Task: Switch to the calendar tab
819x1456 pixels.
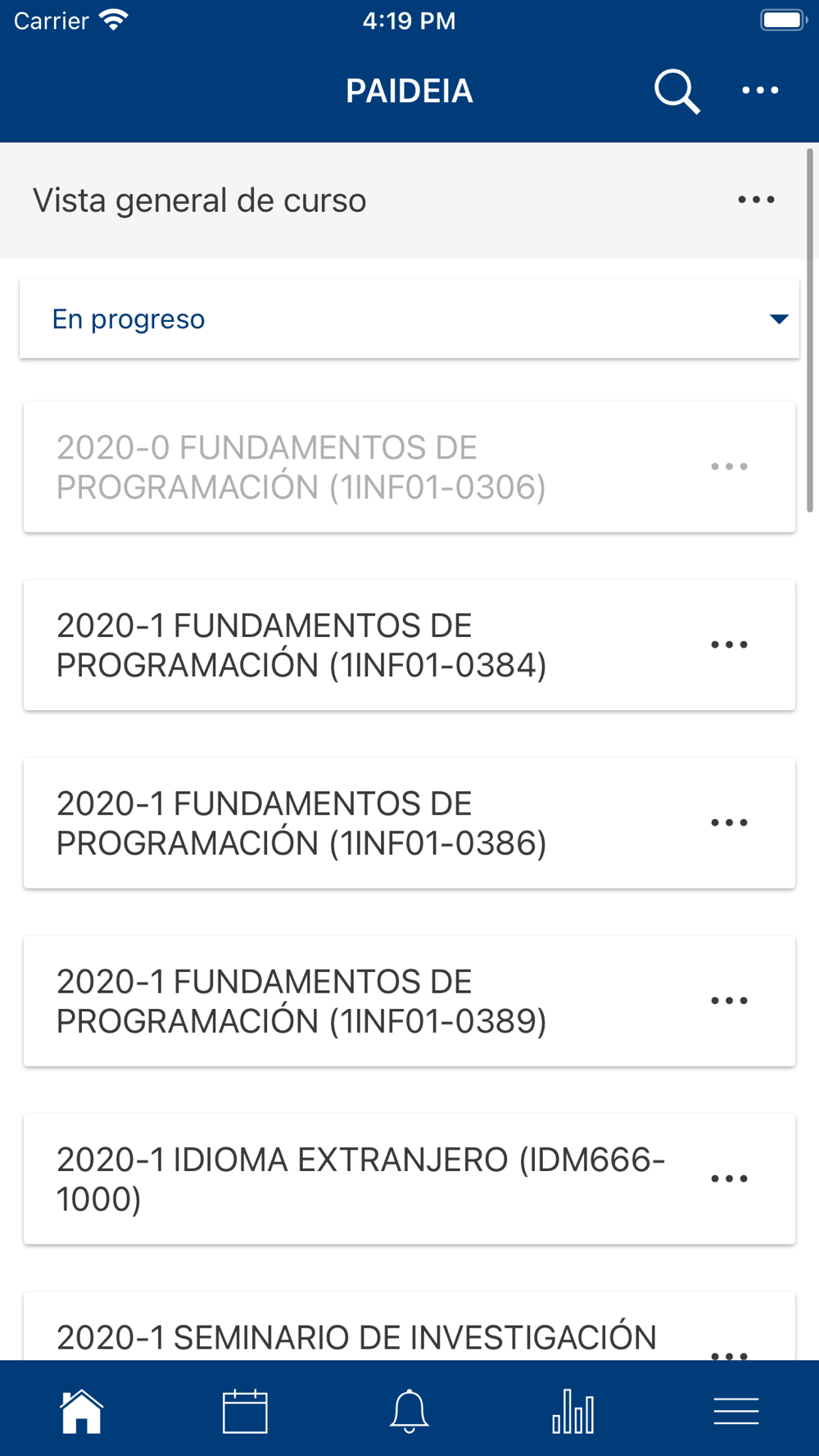Action: click(x=246, y=1412)
